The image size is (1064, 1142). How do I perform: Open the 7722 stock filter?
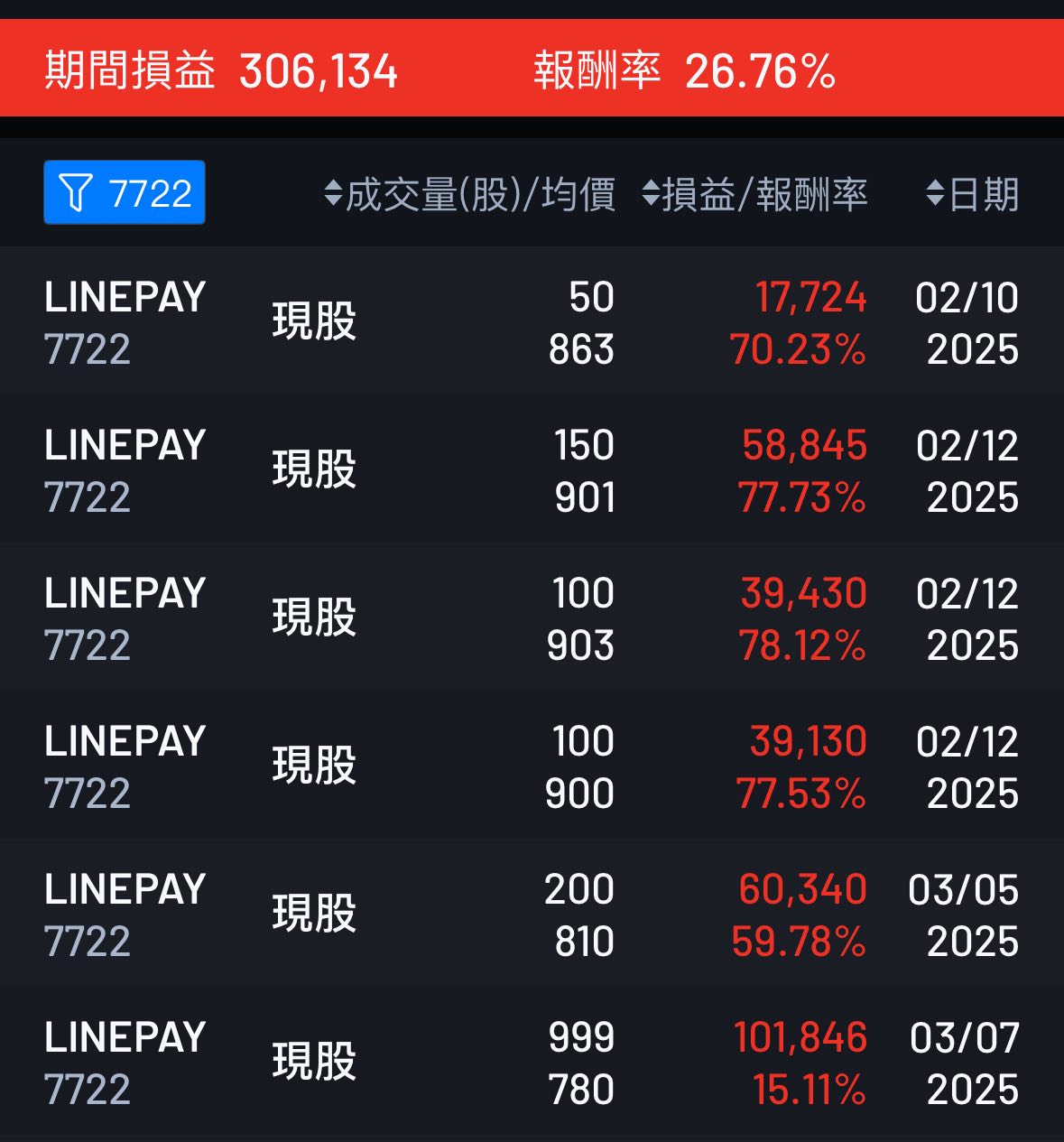[124, 191]
